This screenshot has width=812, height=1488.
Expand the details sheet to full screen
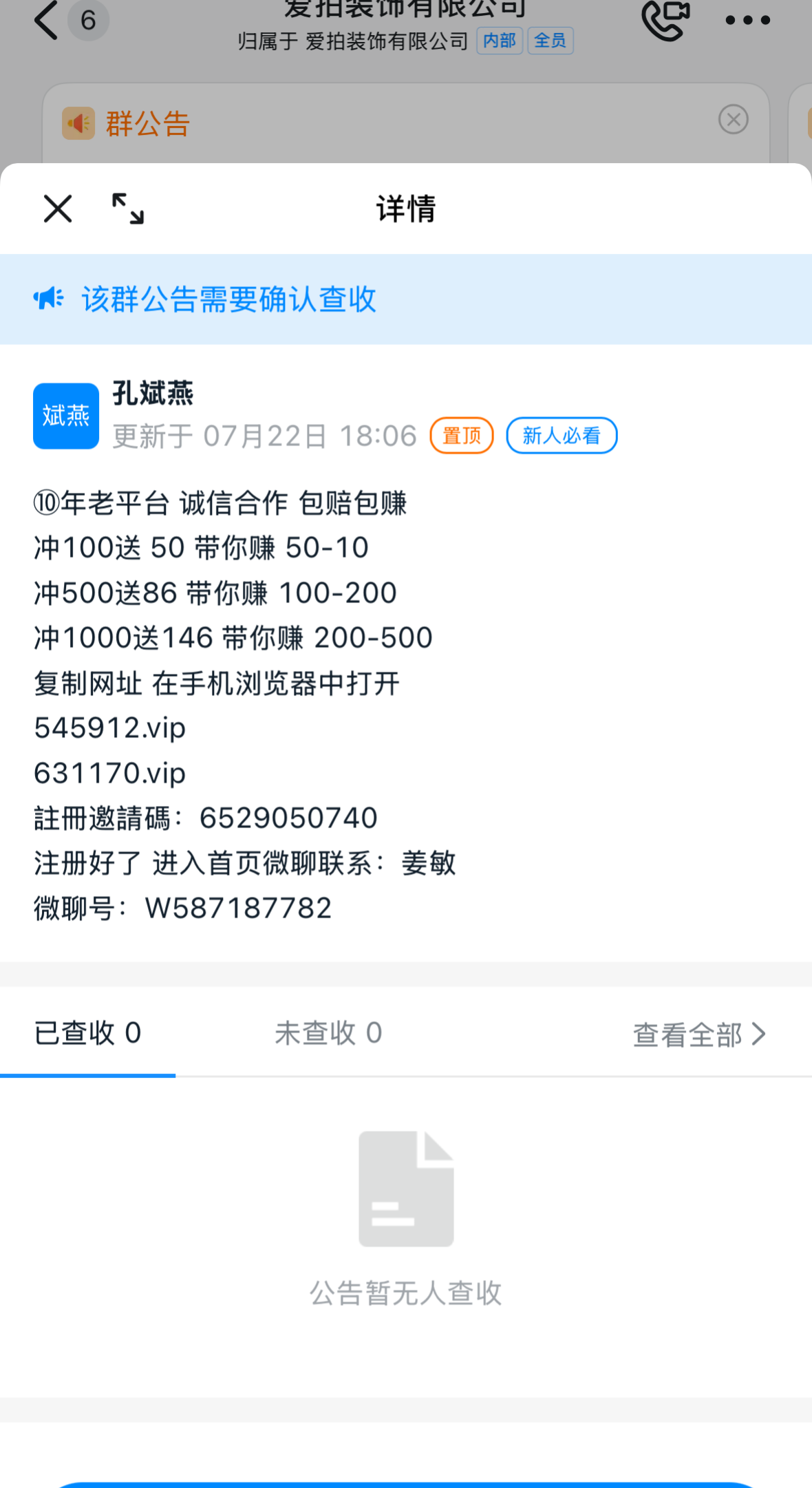pyautogui.click(x=128, y=209)
